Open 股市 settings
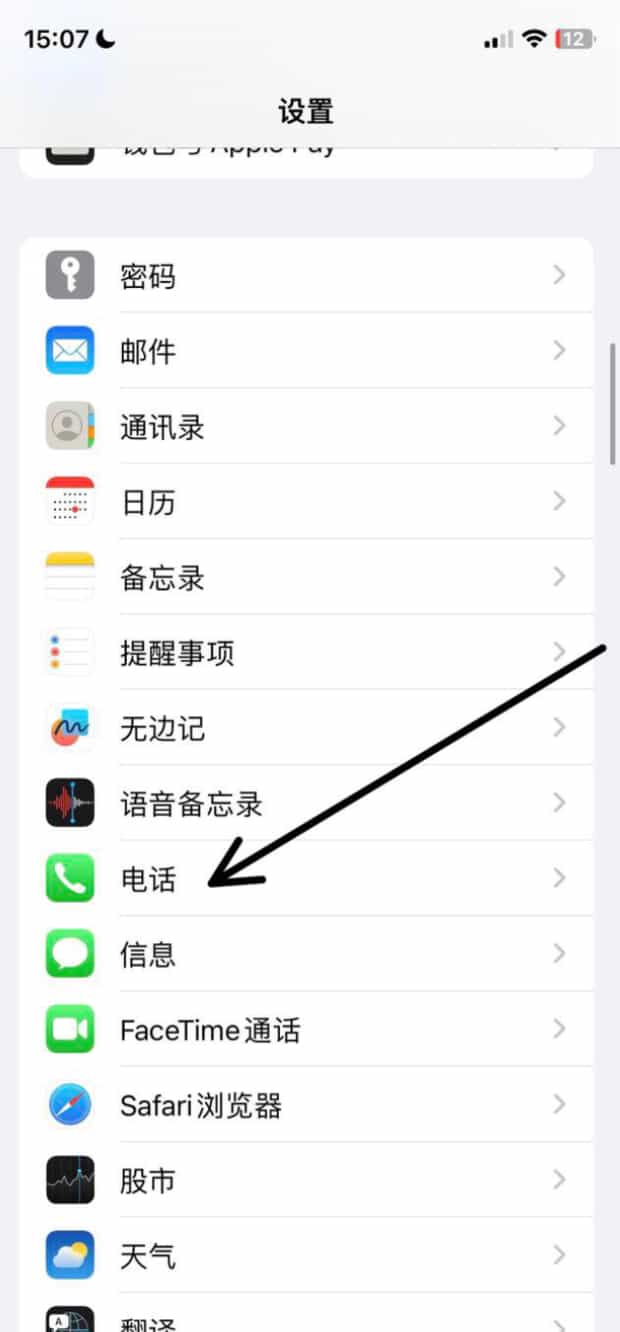 [x=306, y=1181]
